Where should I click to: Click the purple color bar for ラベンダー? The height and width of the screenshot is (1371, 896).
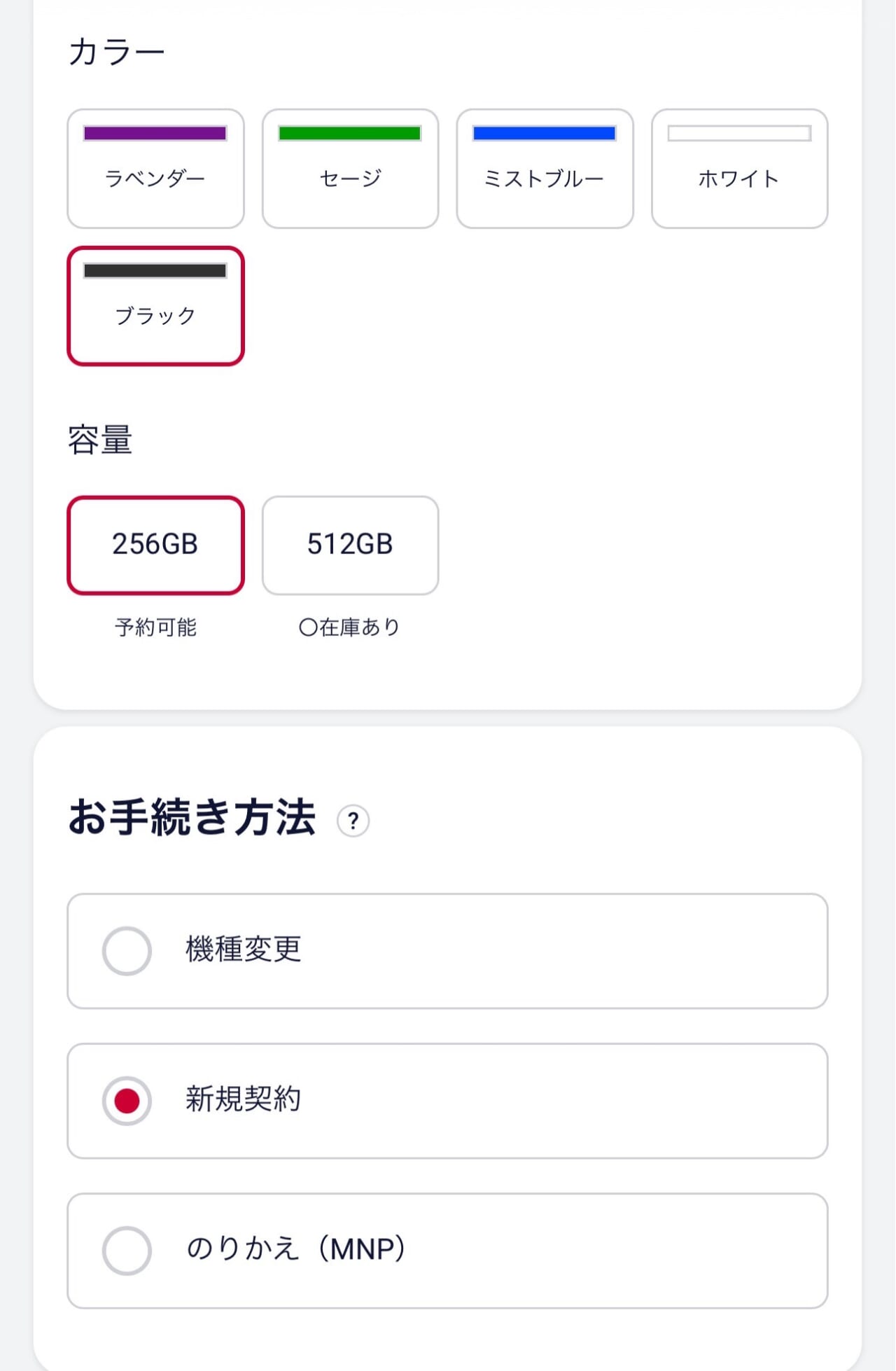[155, 132]
